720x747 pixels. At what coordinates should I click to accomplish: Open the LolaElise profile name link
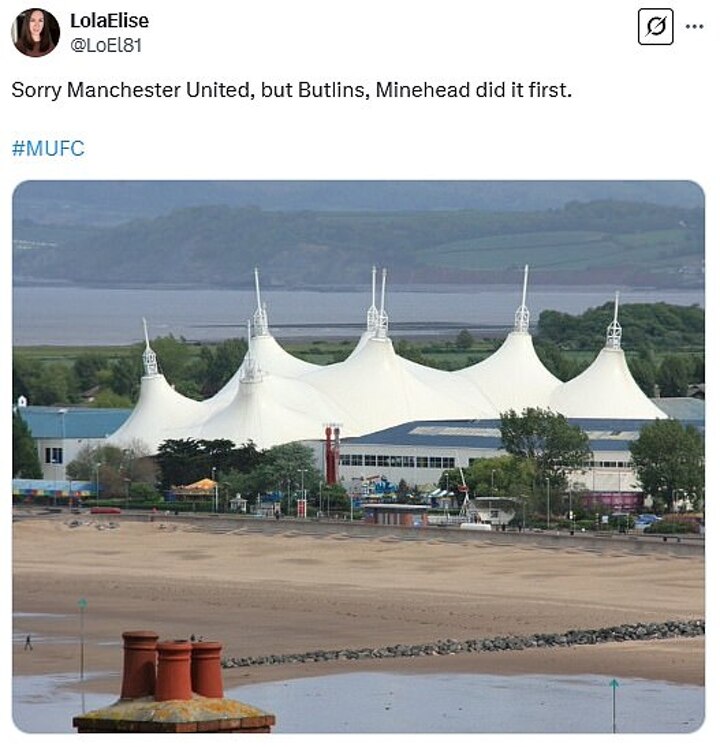(x=109, y=20)
